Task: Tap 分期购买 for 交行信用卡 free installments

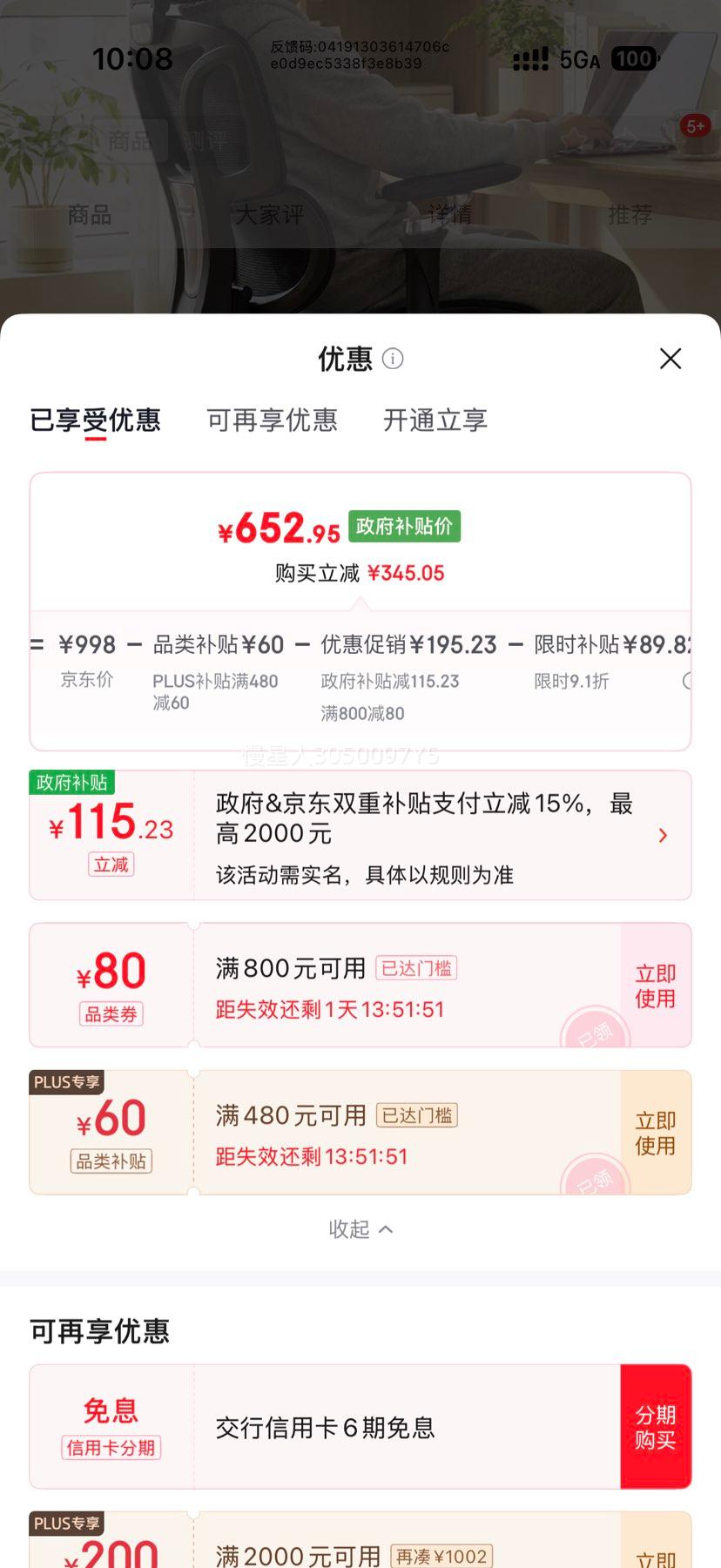Action: [656, 1426]
